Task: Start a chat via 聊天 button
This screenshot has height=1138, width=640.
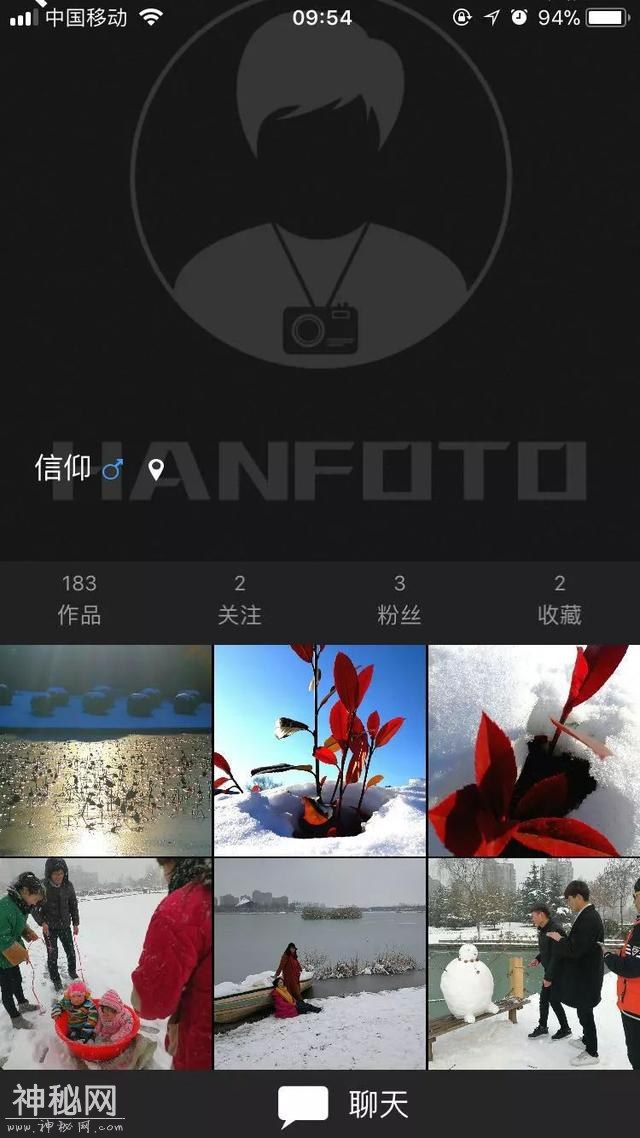Action: [345, 1105]
